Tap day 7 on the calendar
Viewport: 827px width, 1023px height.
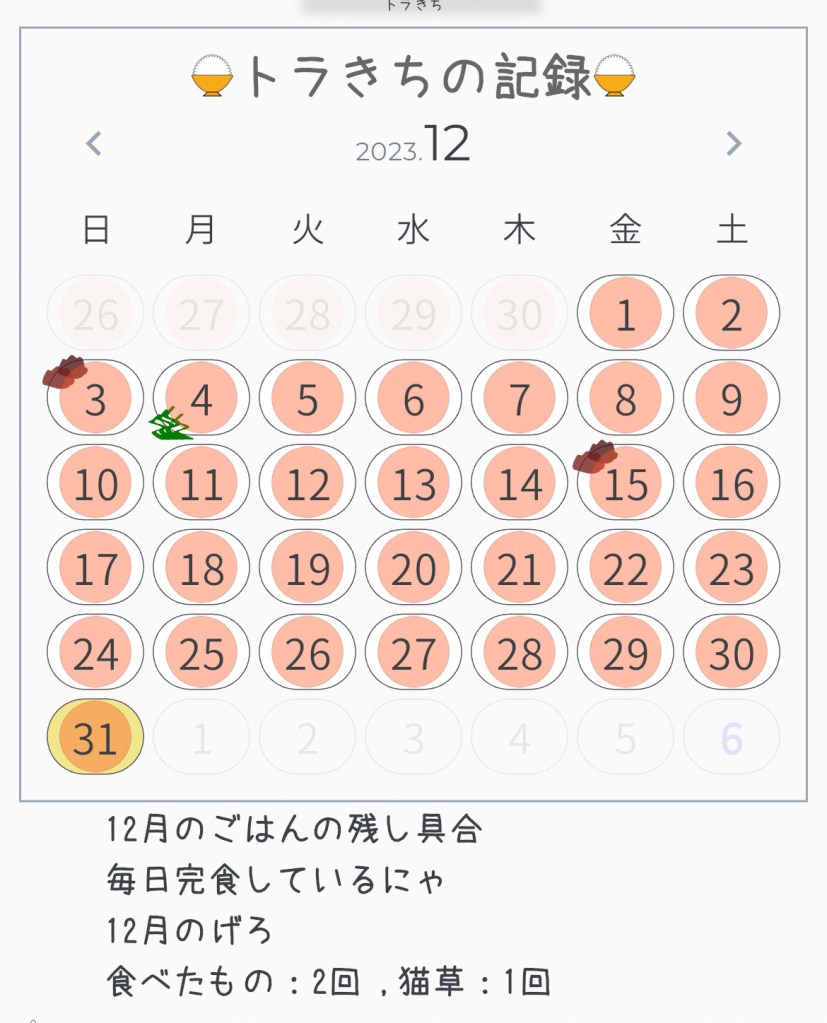[x=520, y=399]
